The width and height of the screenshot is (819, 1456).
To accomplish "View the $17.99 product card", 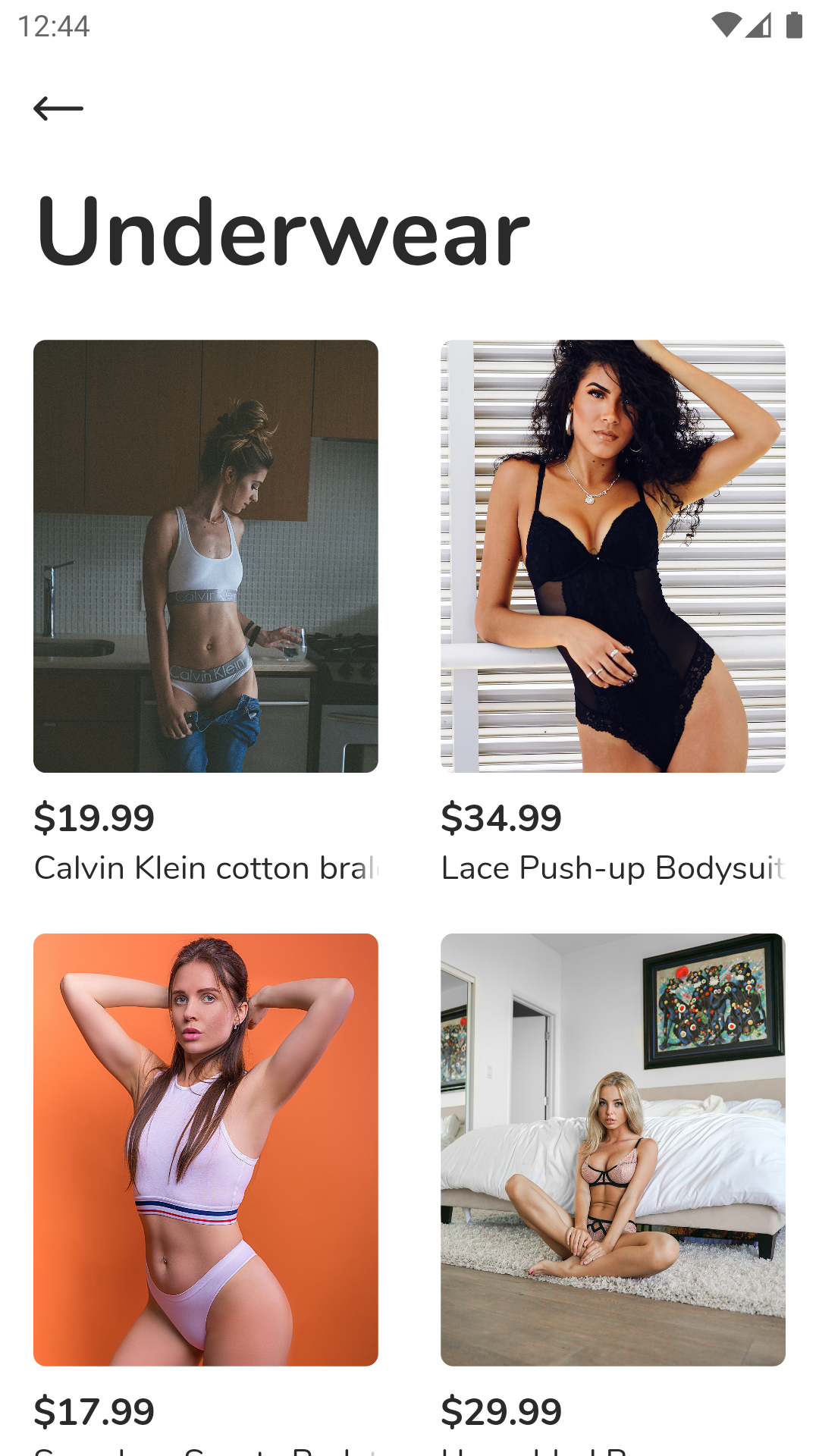I will click(206, 1150).
